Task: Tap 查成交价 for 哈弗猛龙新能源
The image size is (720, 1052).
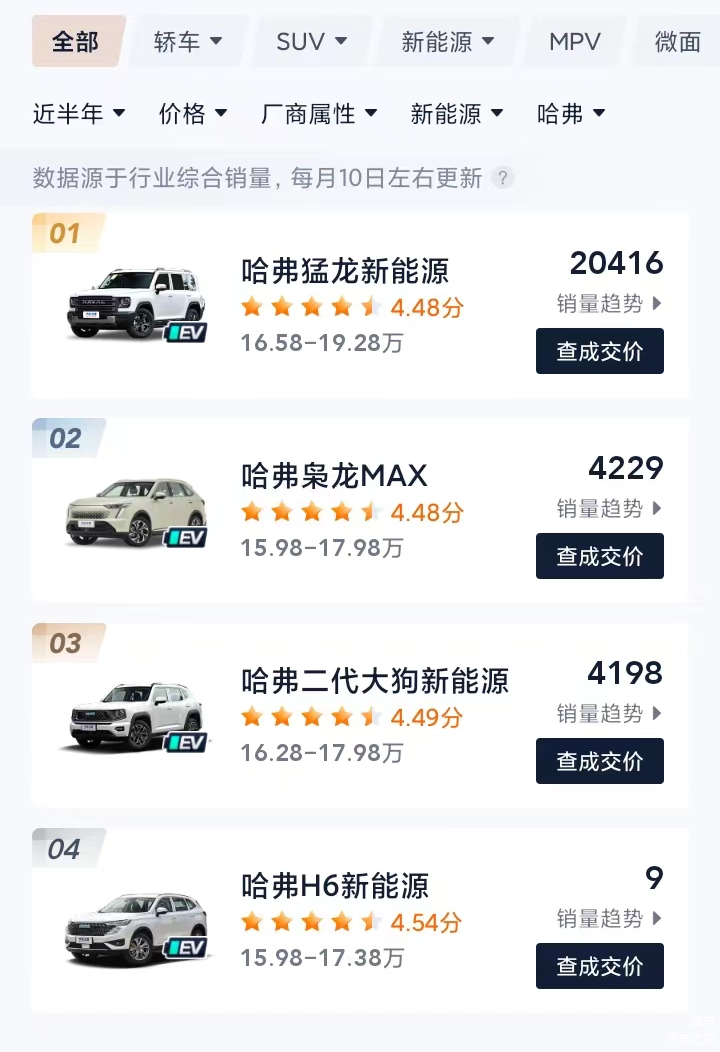Action: click(x=600, y=351)
